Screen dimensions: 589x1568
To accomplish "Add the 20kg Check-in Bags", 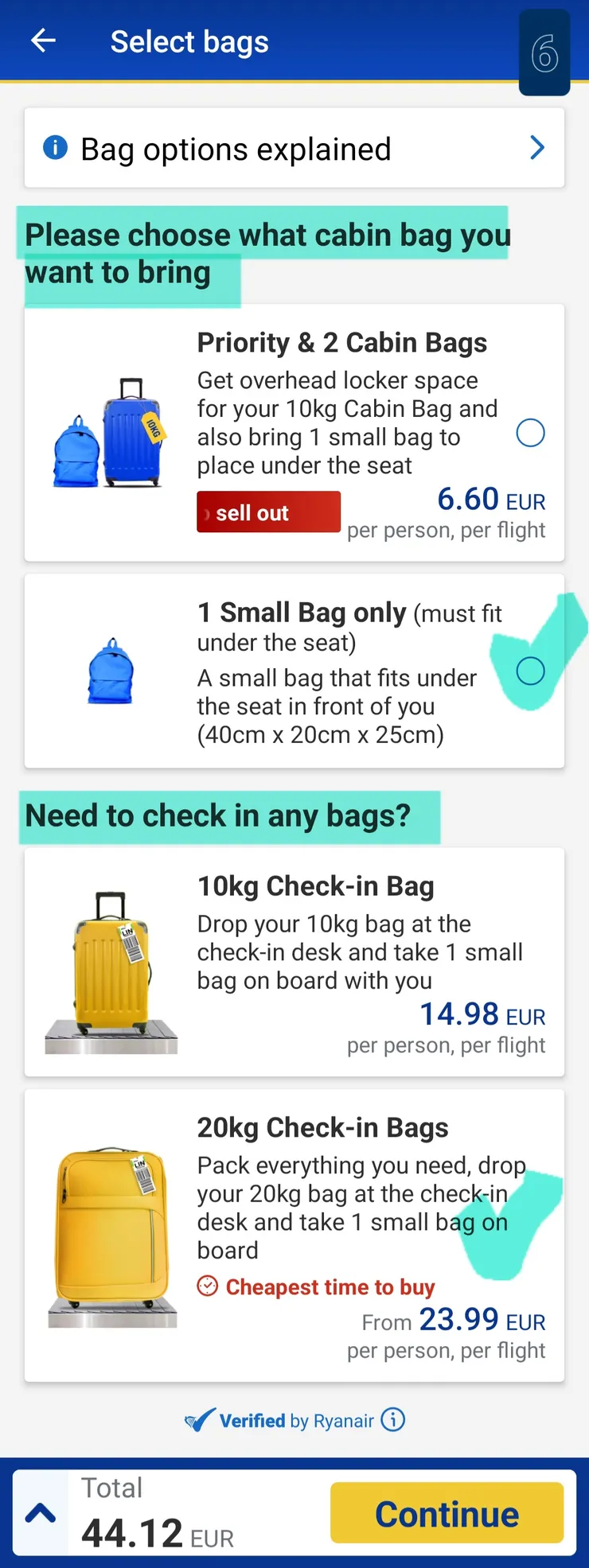I will click(x=294, y=1235).
